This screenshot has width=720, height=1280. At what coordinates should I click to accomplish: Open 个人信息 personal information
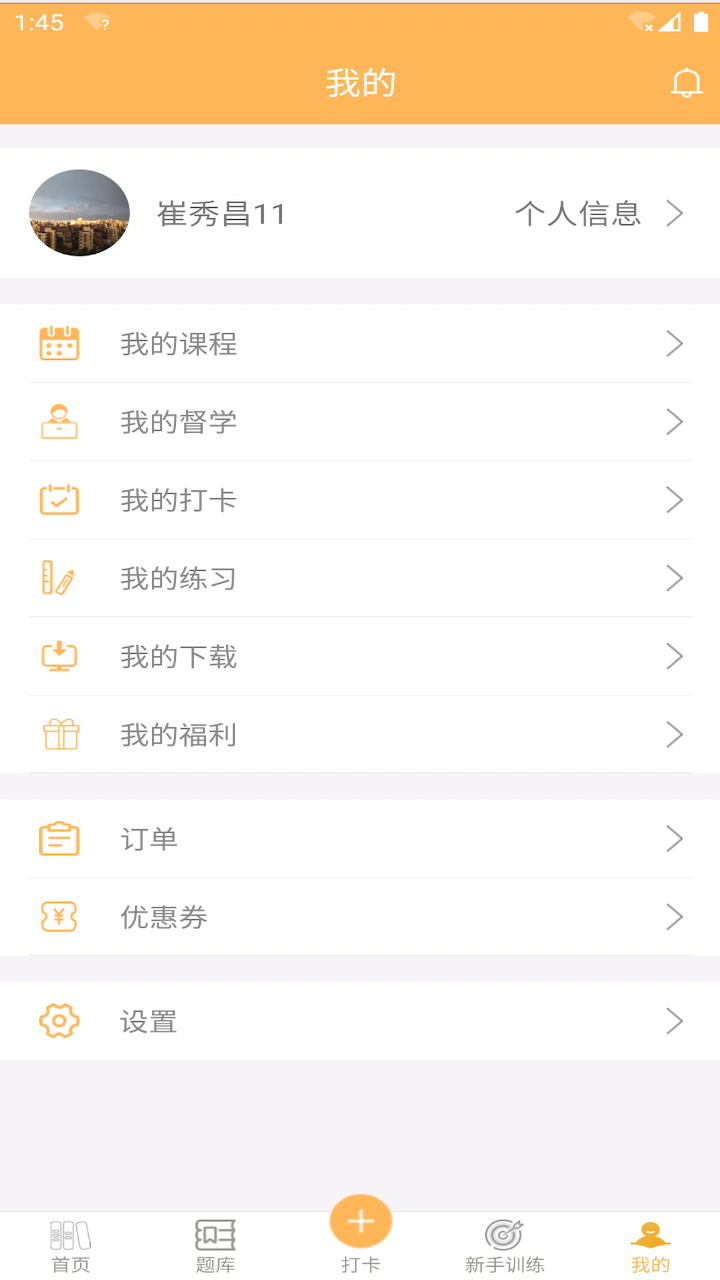point(579,213)
